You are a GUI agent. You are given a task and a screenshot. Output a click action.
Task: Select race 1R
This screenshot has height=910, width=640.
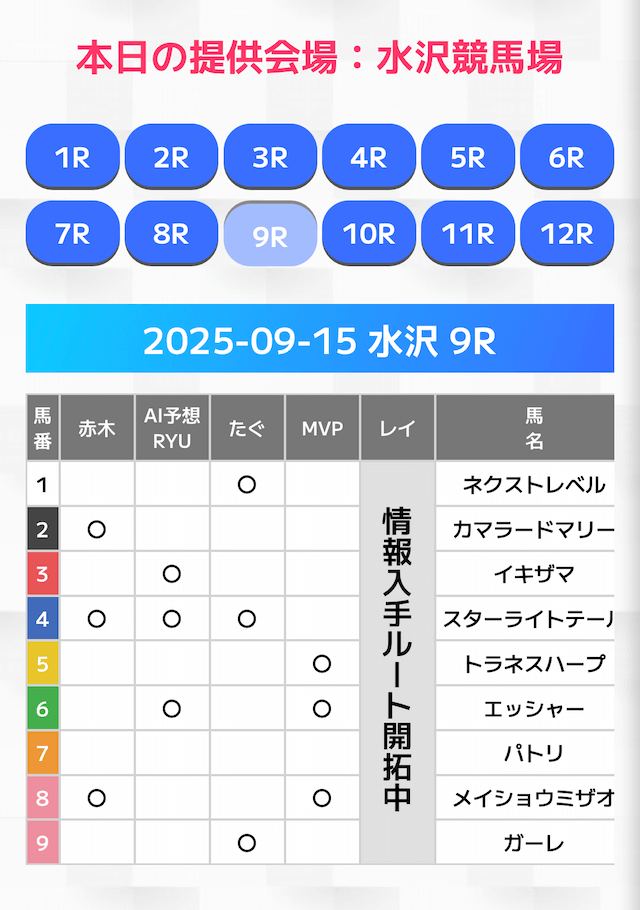(x=73, y=156)
